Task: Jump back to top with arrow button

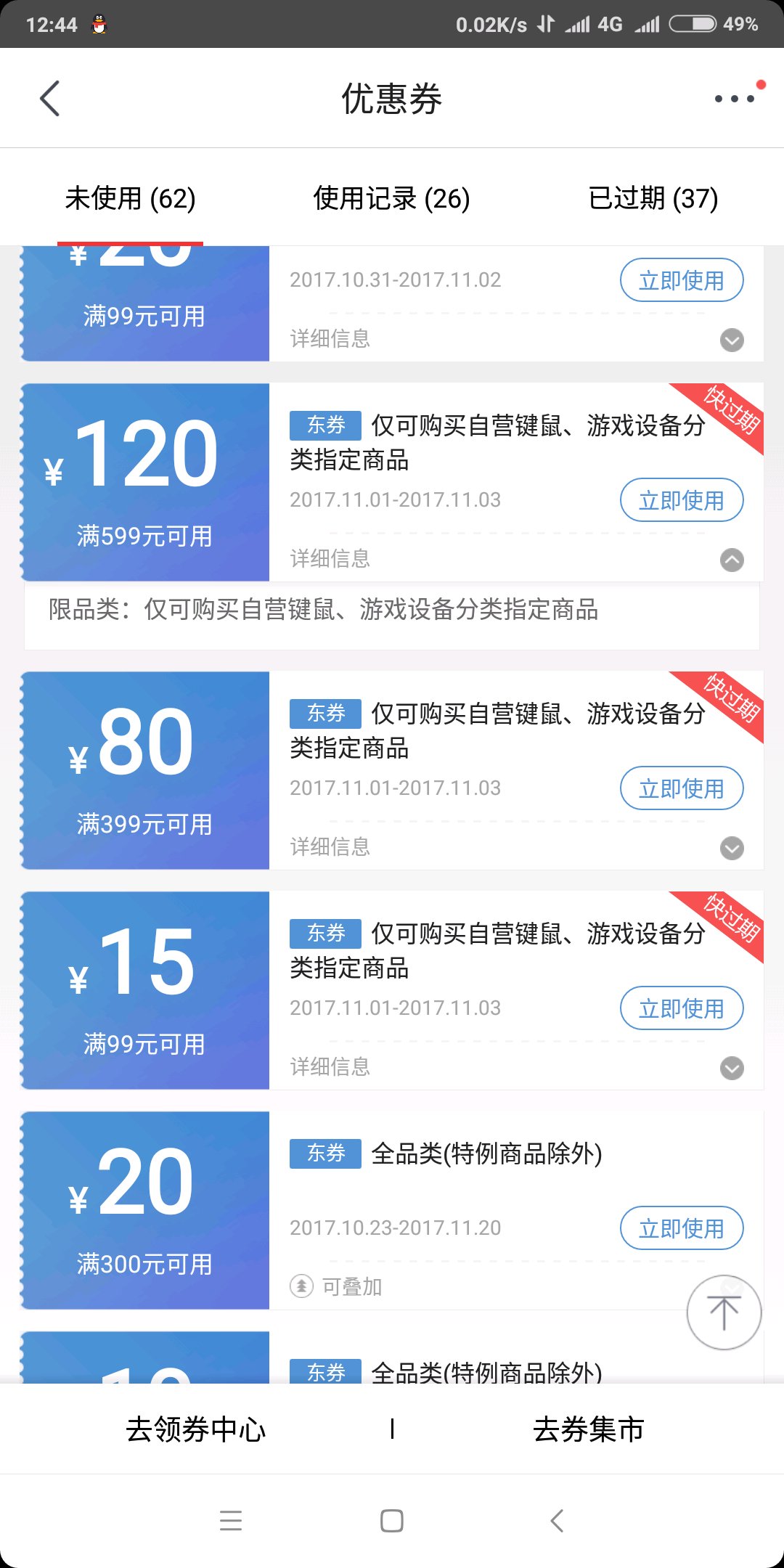Action: [724, 1312]
